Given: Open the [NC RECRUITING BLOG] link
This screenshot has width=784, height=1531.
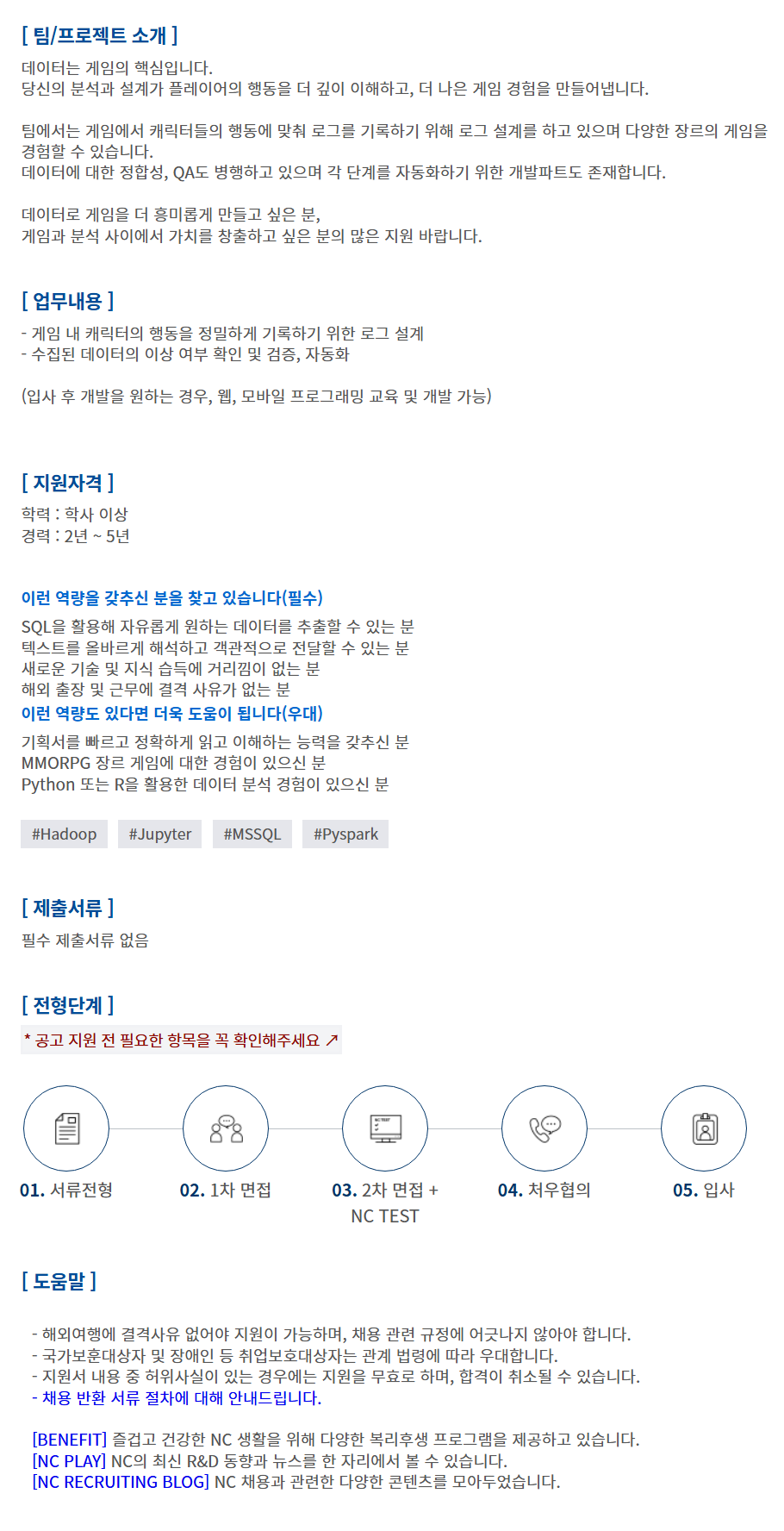Looking at the screenshot, I should 121,1481.
